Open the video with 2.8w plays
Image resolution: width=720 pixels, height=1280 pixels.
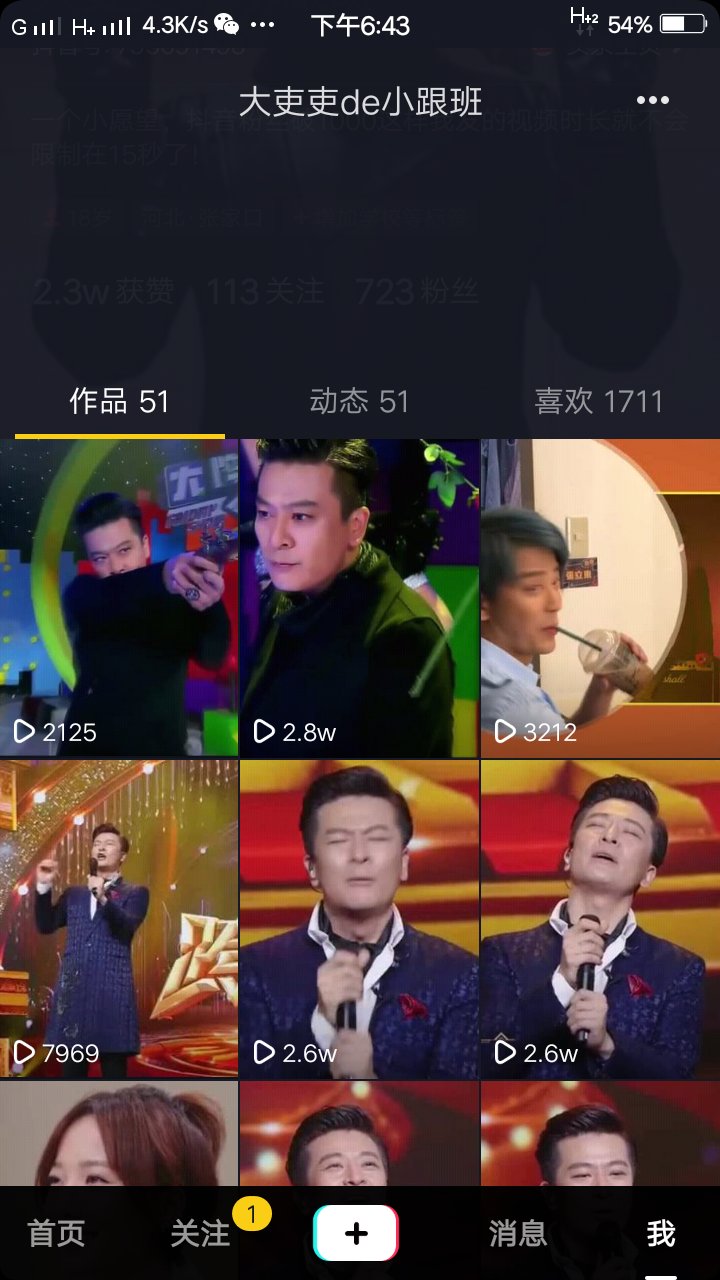(359, 598)
